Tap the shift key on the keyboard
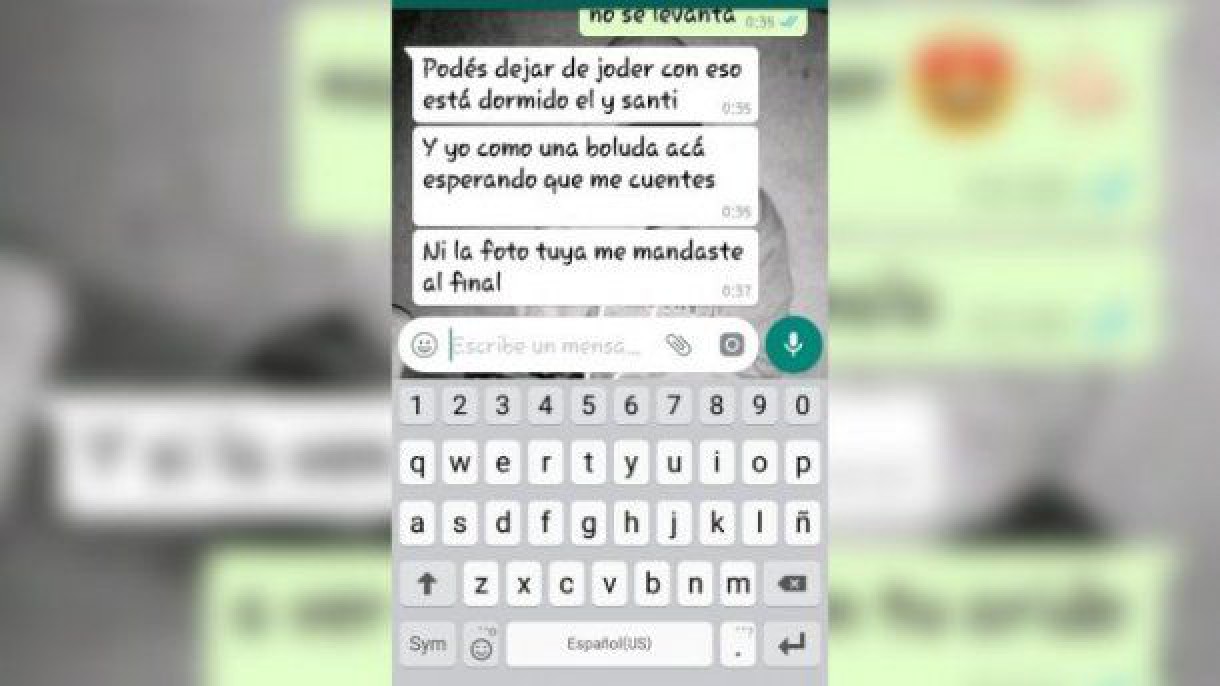Screen dimensions: 1220x686 coord(427,584)
